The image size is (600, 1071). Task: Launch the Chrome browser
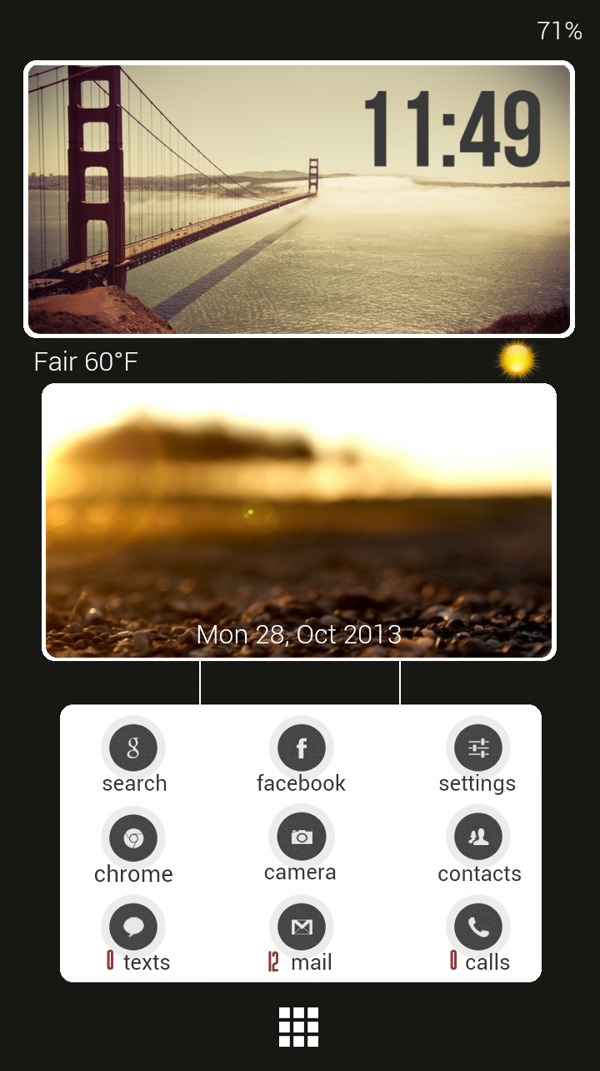pos(133,838)
